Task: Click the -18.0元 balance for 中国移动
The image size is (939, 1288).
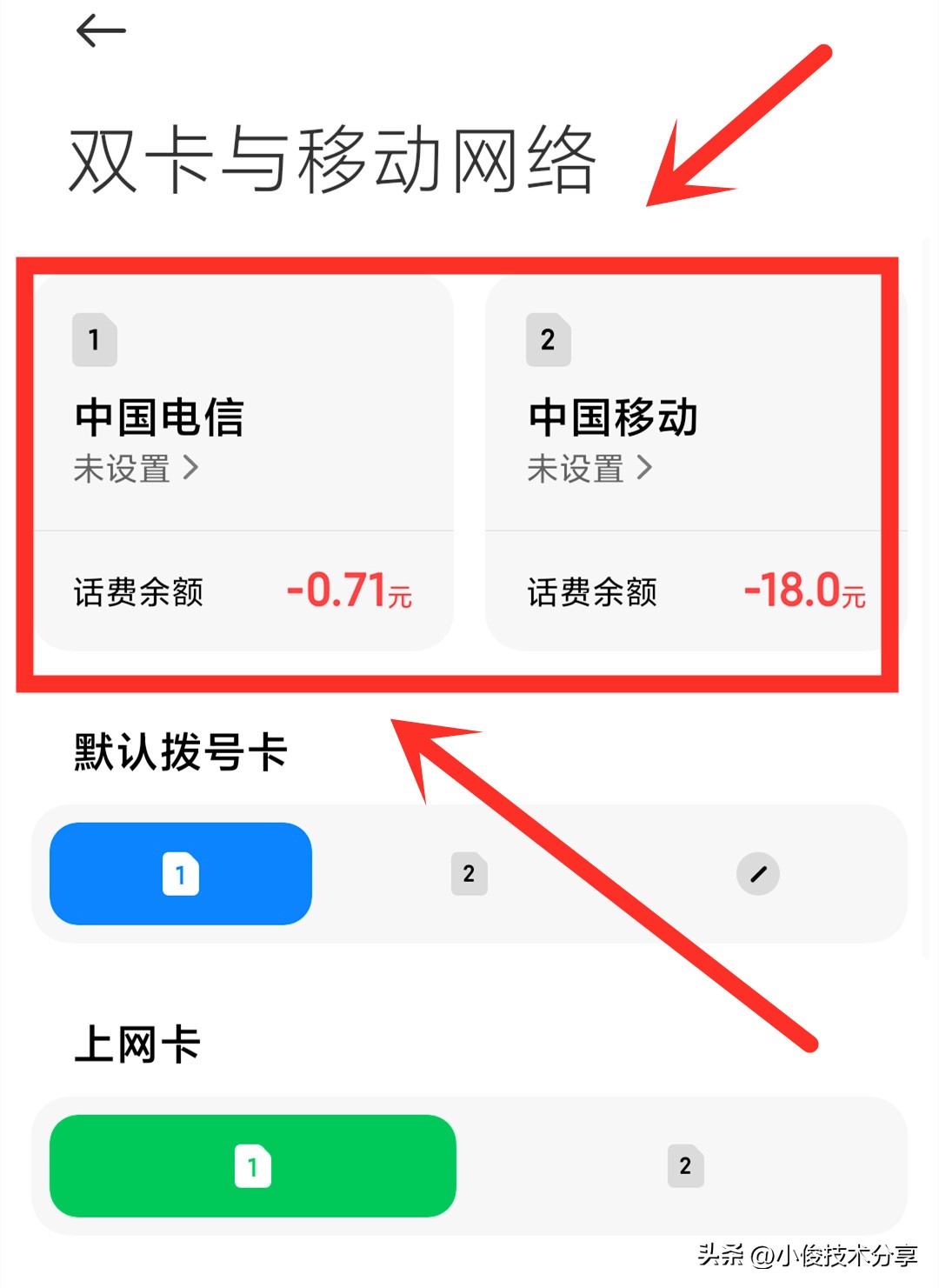Action: (804, 592)
